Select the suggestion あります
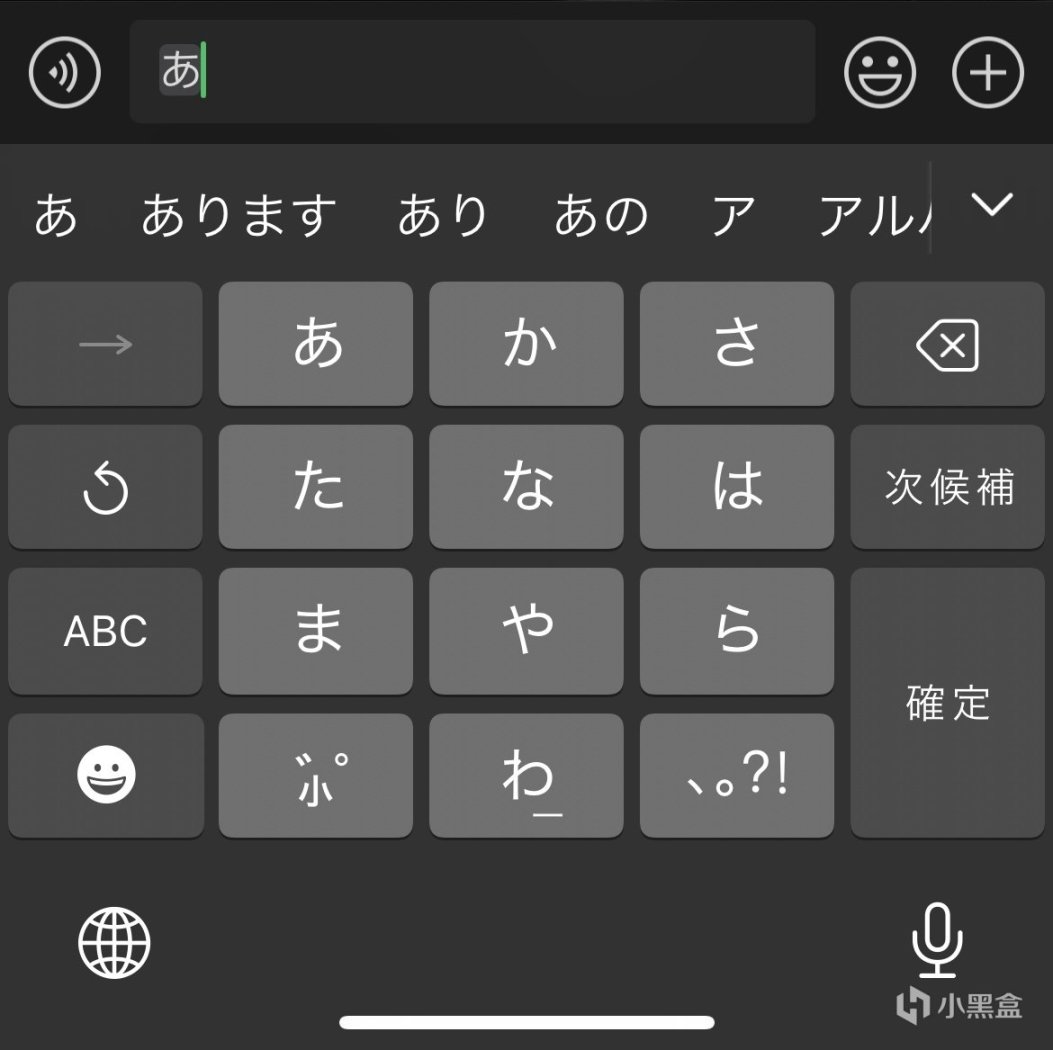This screenshot has height=1050, width=1053. (x=238, y=215)
